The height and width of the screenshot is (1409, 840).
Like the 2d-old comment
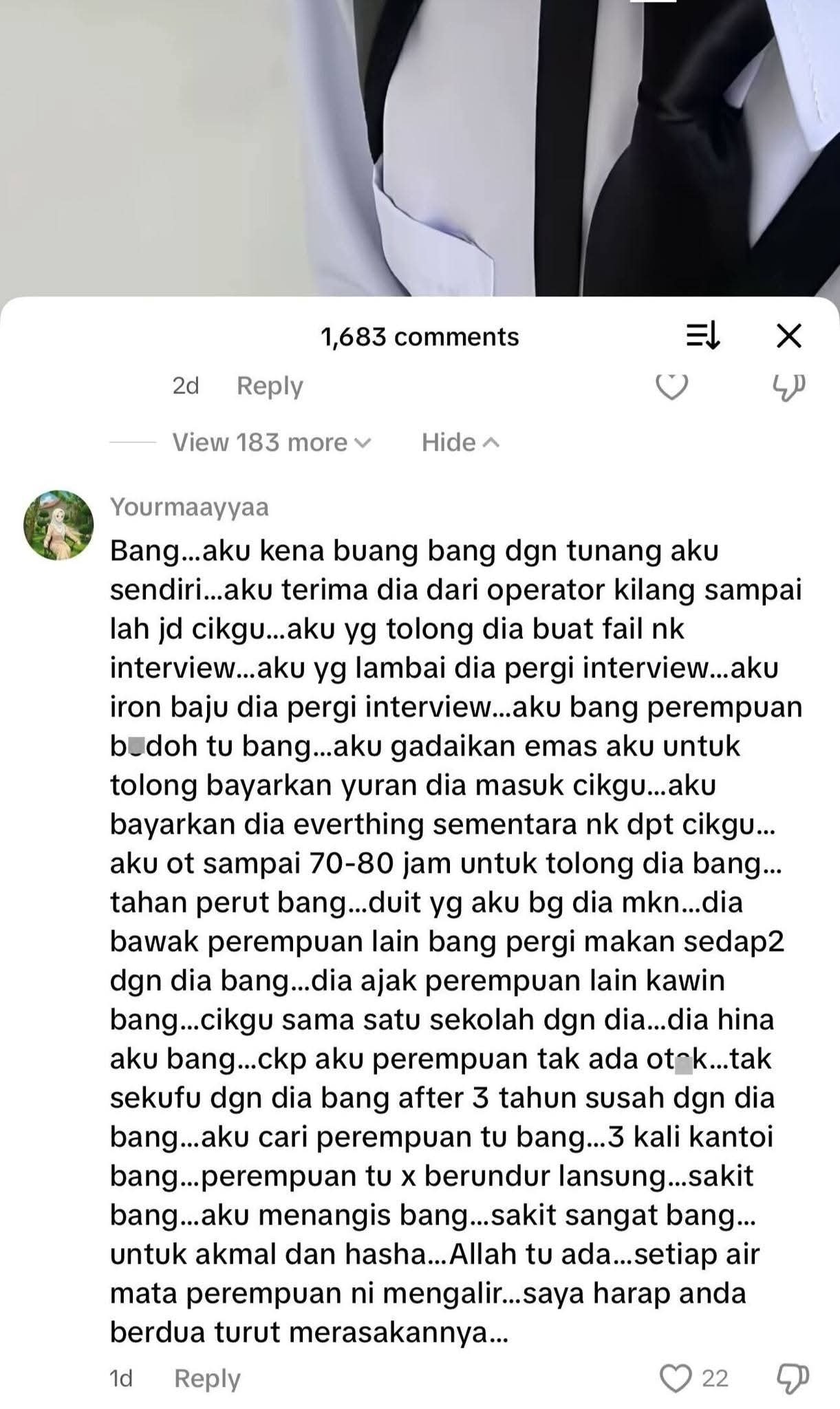tap(671, 387)
